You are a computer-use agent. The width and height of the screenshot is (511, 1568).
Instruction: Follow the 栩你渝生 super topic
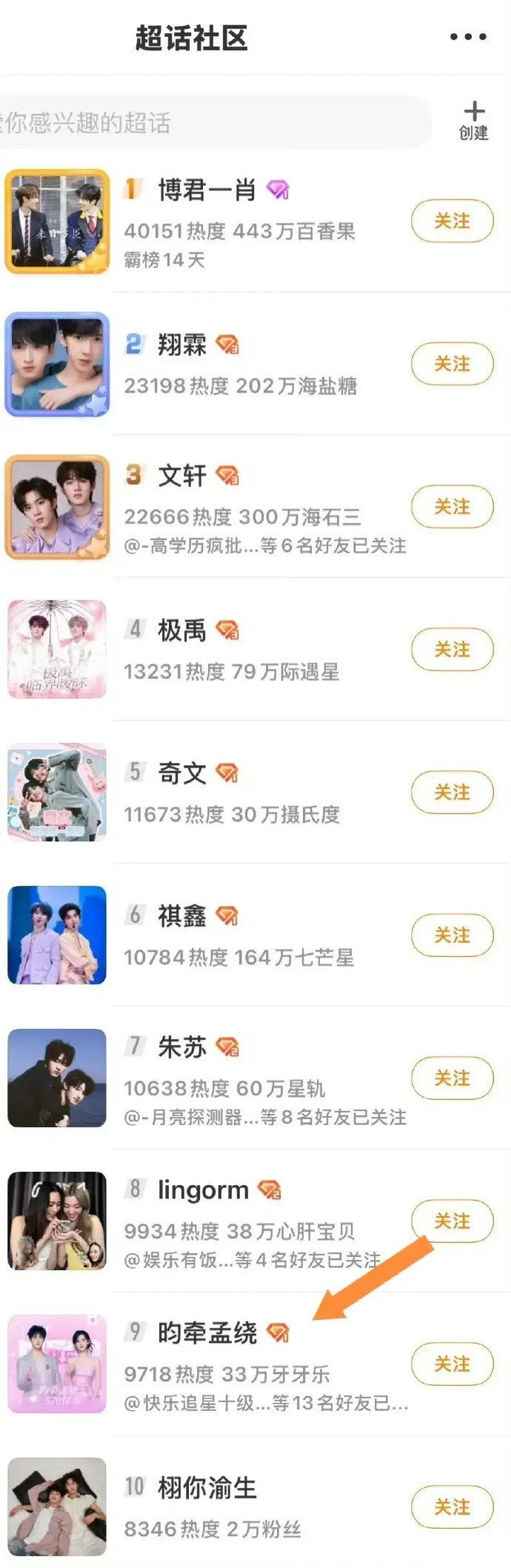(452, 1507)
